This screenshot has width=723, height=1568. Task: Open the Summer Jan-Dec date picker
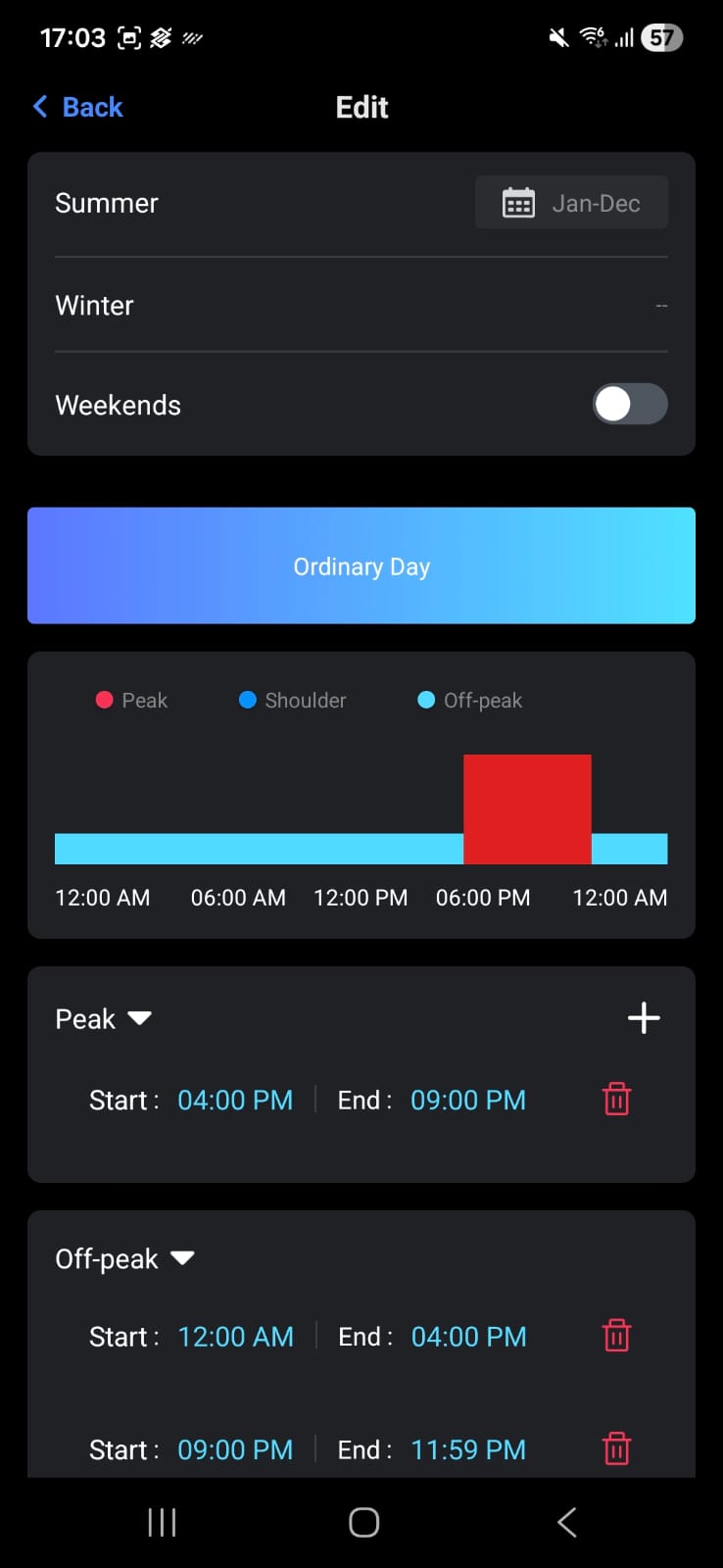click(571, 203)
